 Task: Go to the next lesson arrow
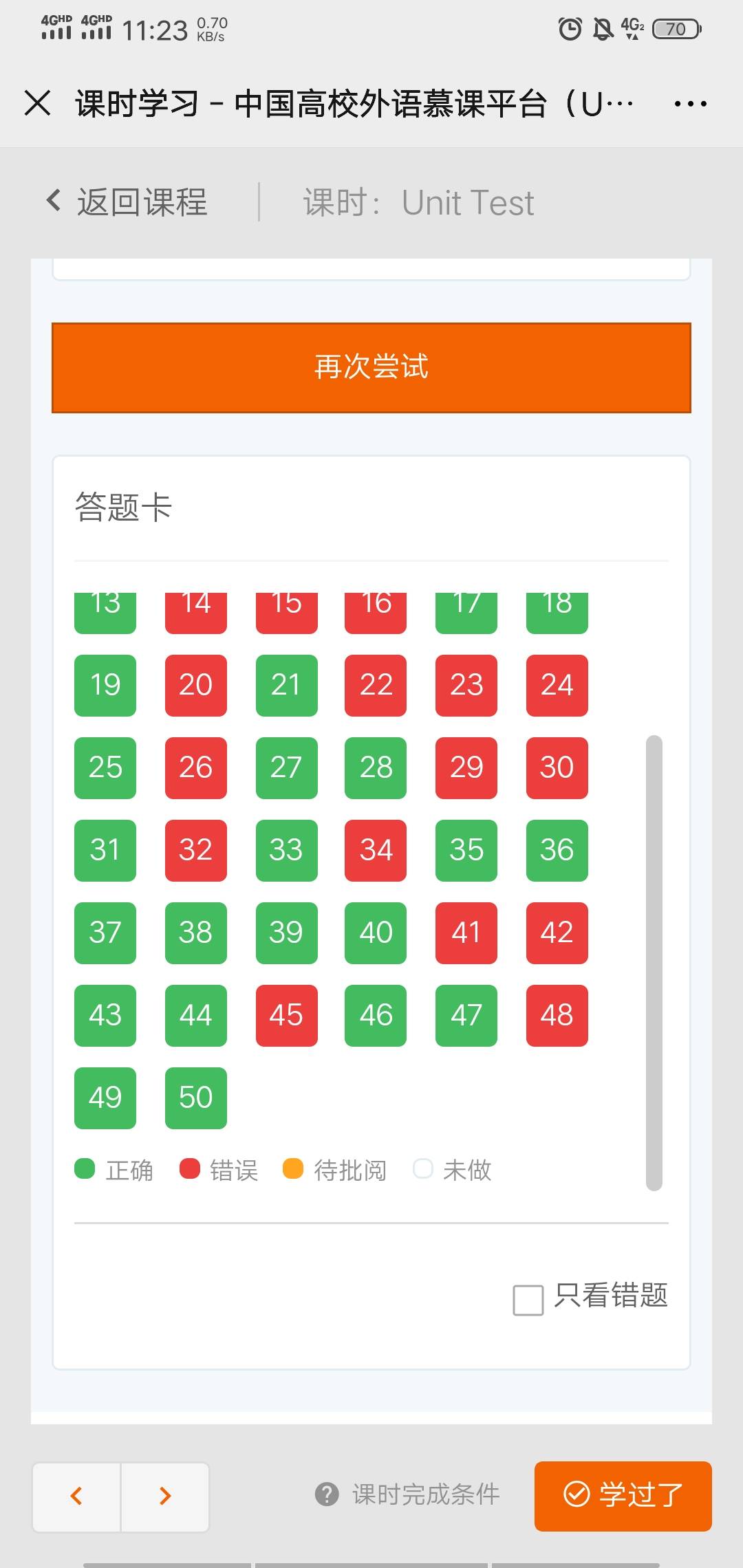[165, 1496]
